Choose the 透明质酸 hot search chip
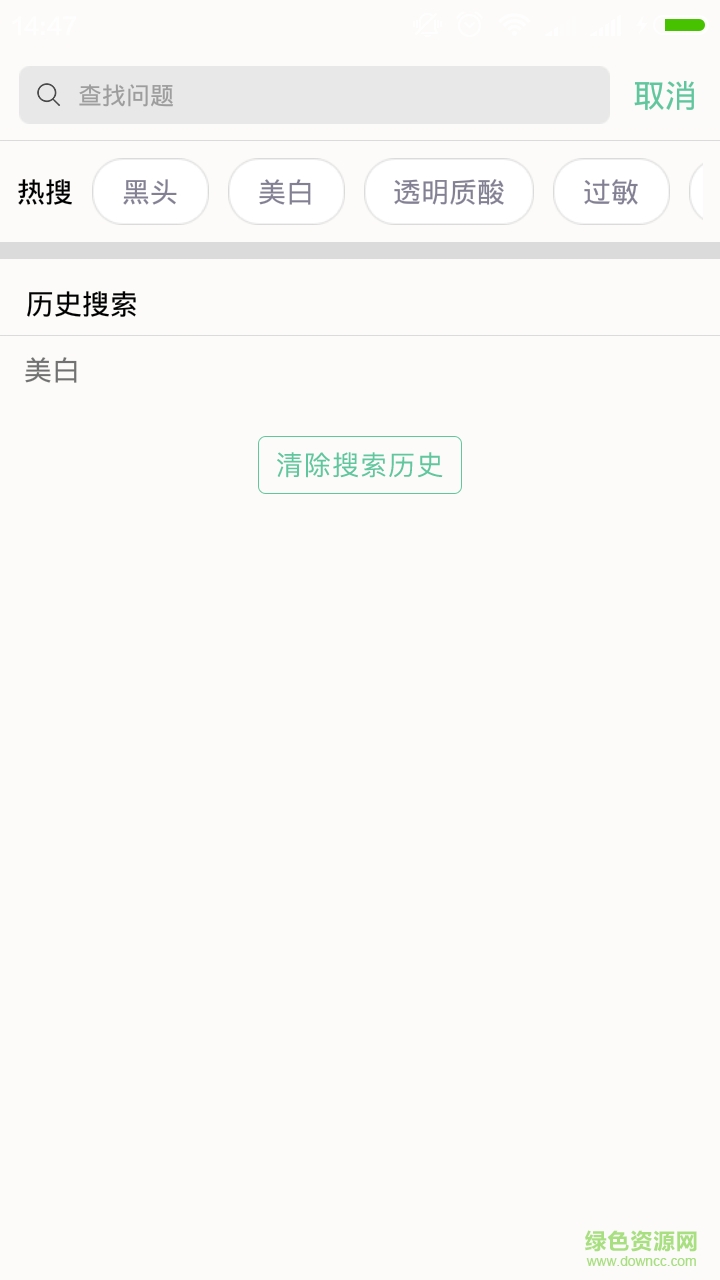The width and height of the screenshot is (720, 1280). 448,192
